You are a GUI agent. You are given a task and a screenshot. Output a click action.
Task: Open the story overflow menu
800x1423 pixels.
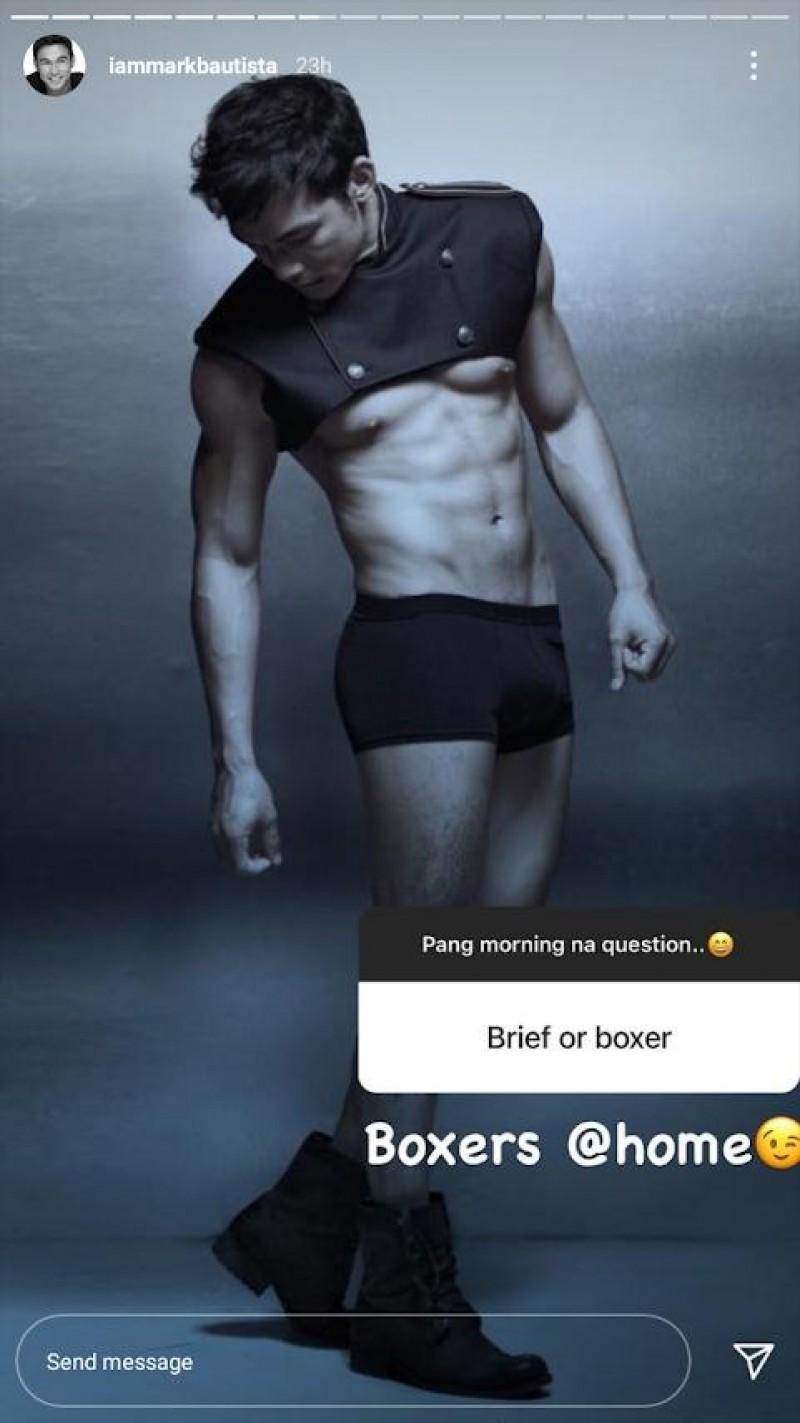pos(753,66)
